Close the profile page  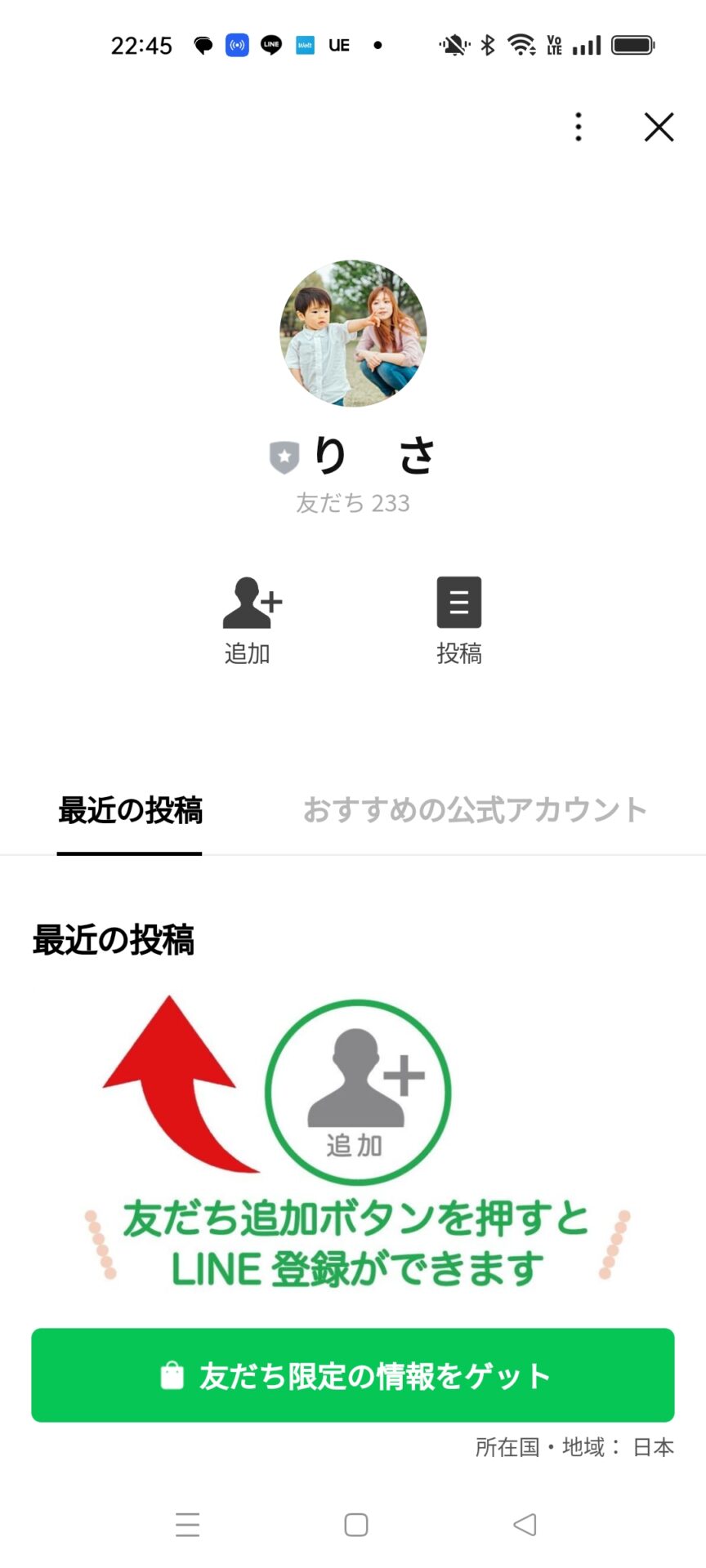tap(659, 127)
